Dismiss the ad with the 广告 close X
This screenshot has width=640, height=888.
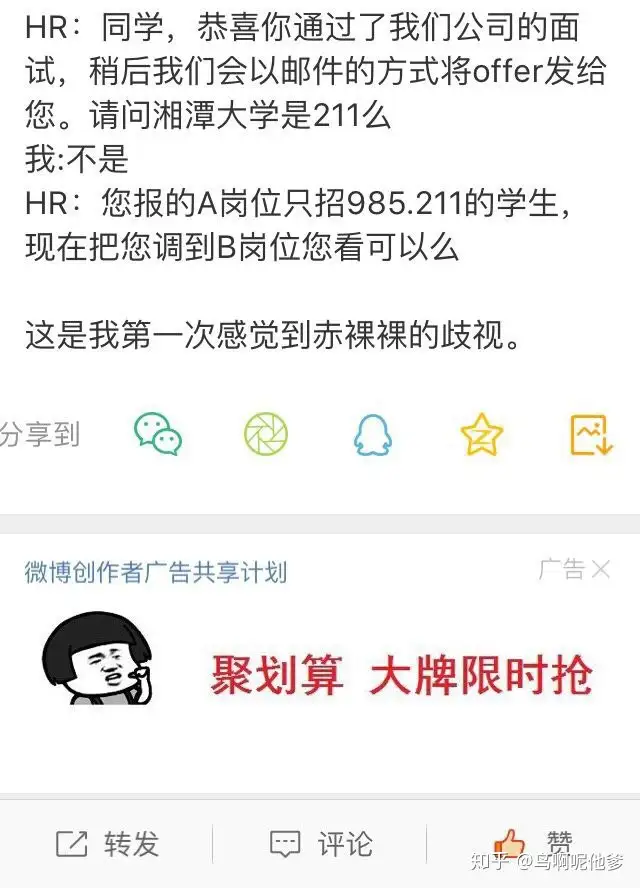(600, 570)
